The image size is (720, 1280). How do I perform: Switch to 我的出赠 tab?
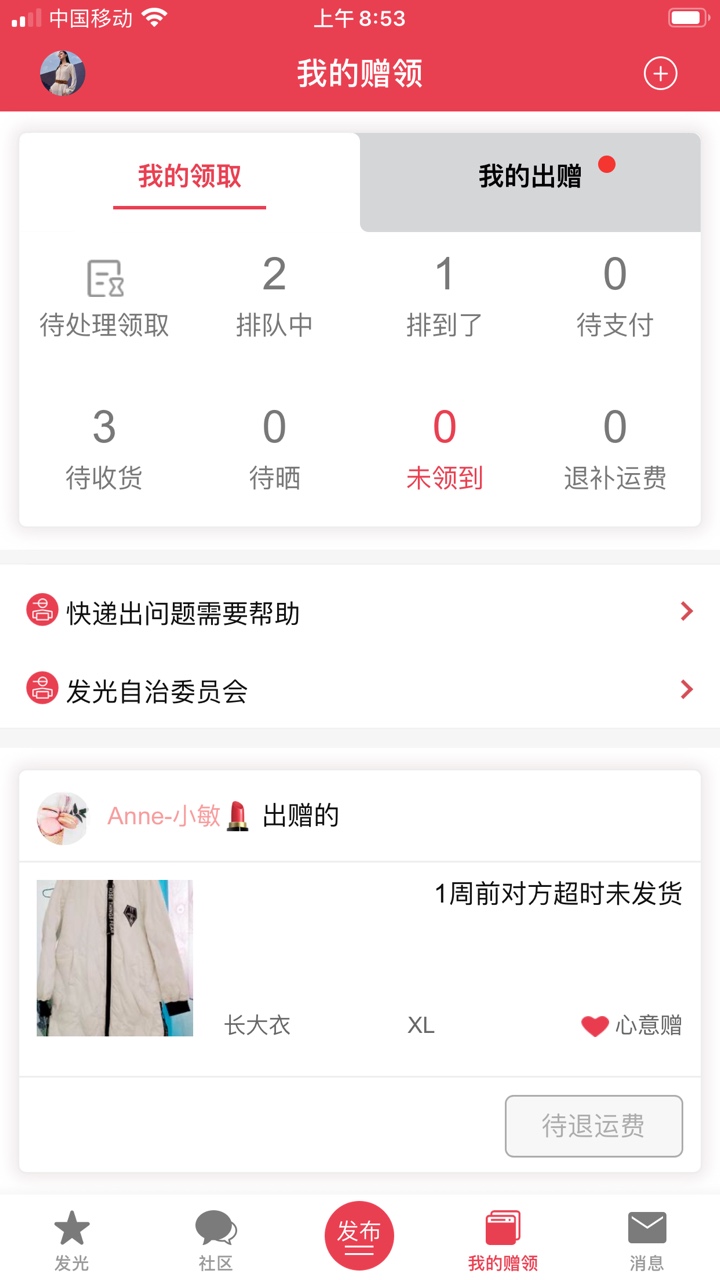point(530,178)
